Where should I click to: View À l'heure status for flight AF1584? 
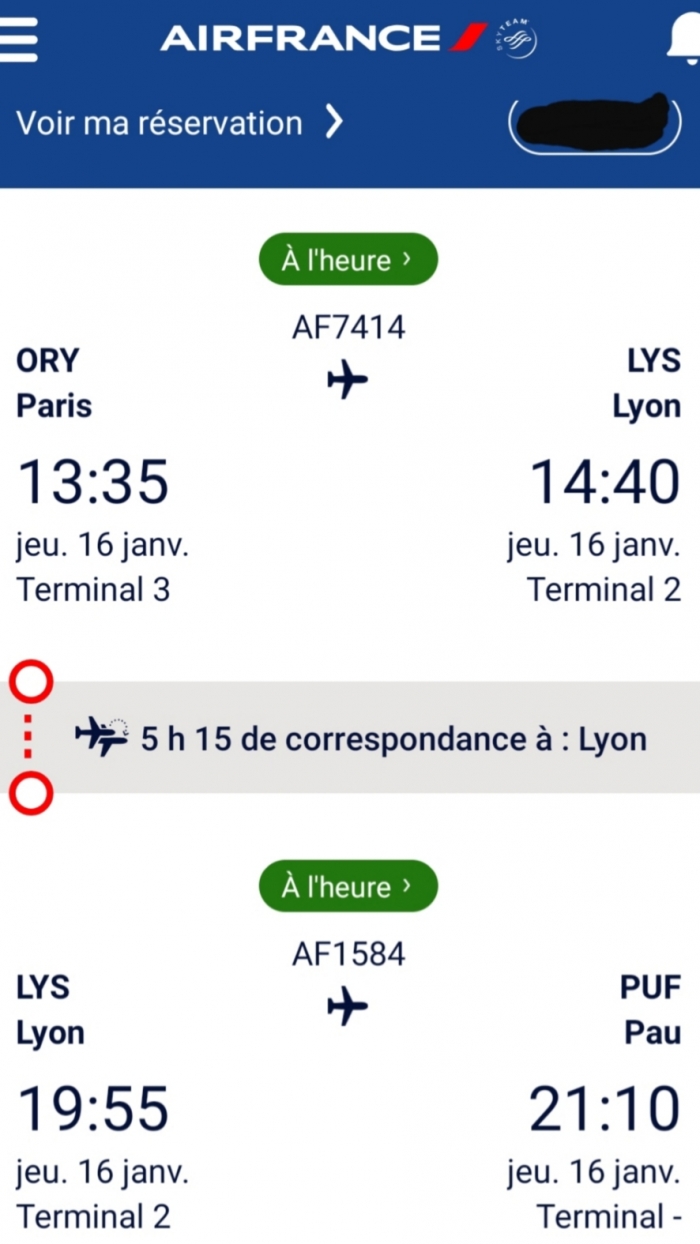pyautogui.click(x=347, y=886)
